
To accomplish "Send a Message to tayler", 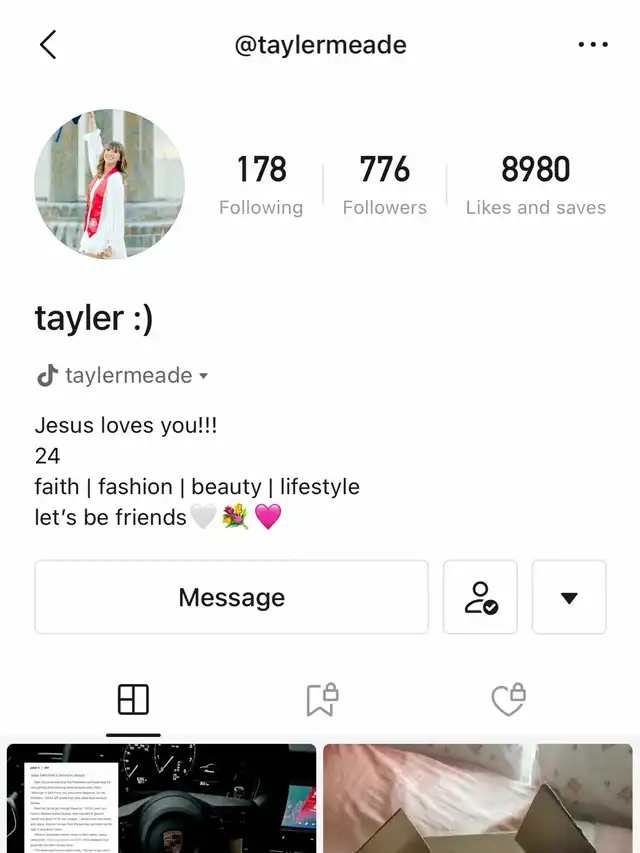I will (x=231, y=598).
